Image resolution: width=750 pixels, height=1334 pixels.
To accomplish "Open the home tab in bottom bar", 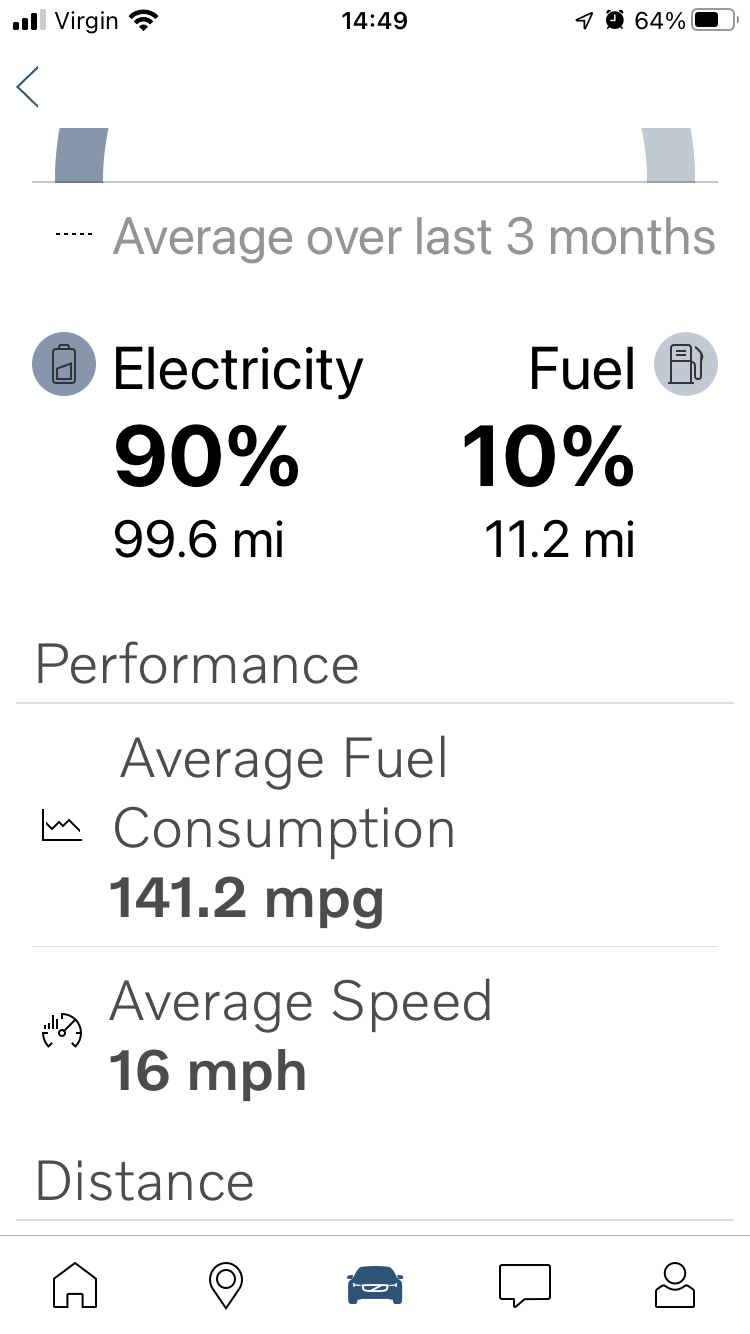I will 76,1284.
